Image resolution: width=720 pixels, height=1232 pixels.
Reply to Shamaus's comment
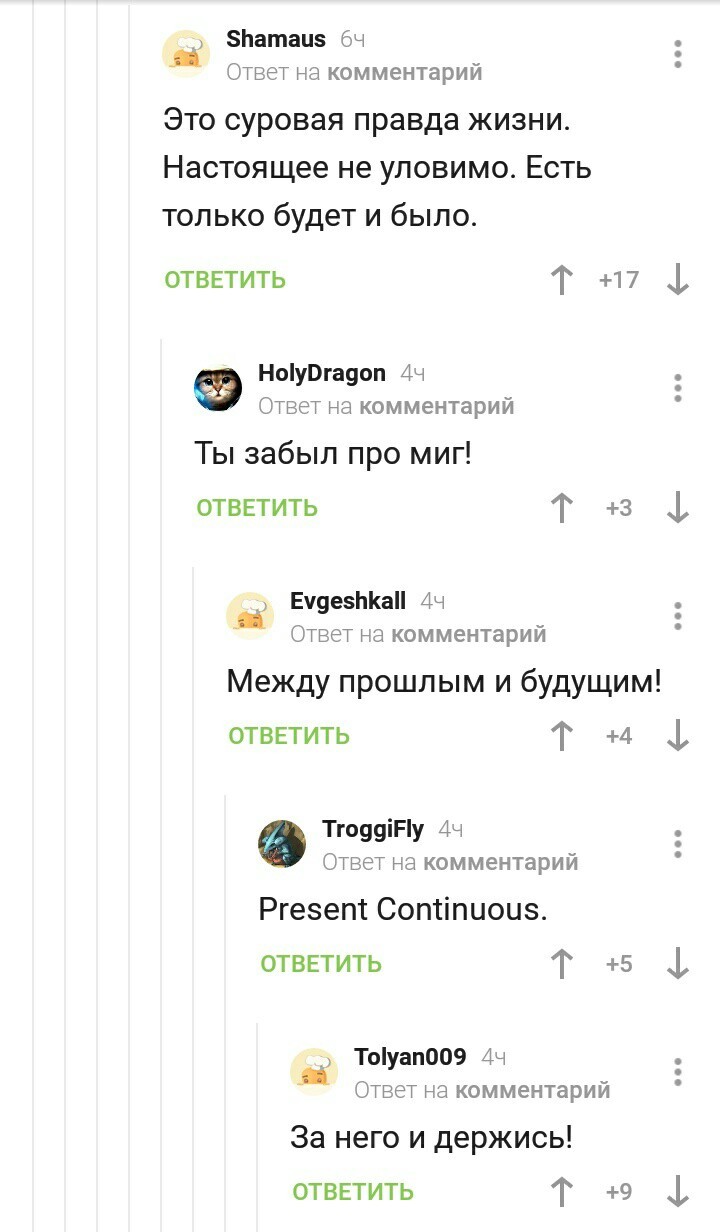coord(225,280)
